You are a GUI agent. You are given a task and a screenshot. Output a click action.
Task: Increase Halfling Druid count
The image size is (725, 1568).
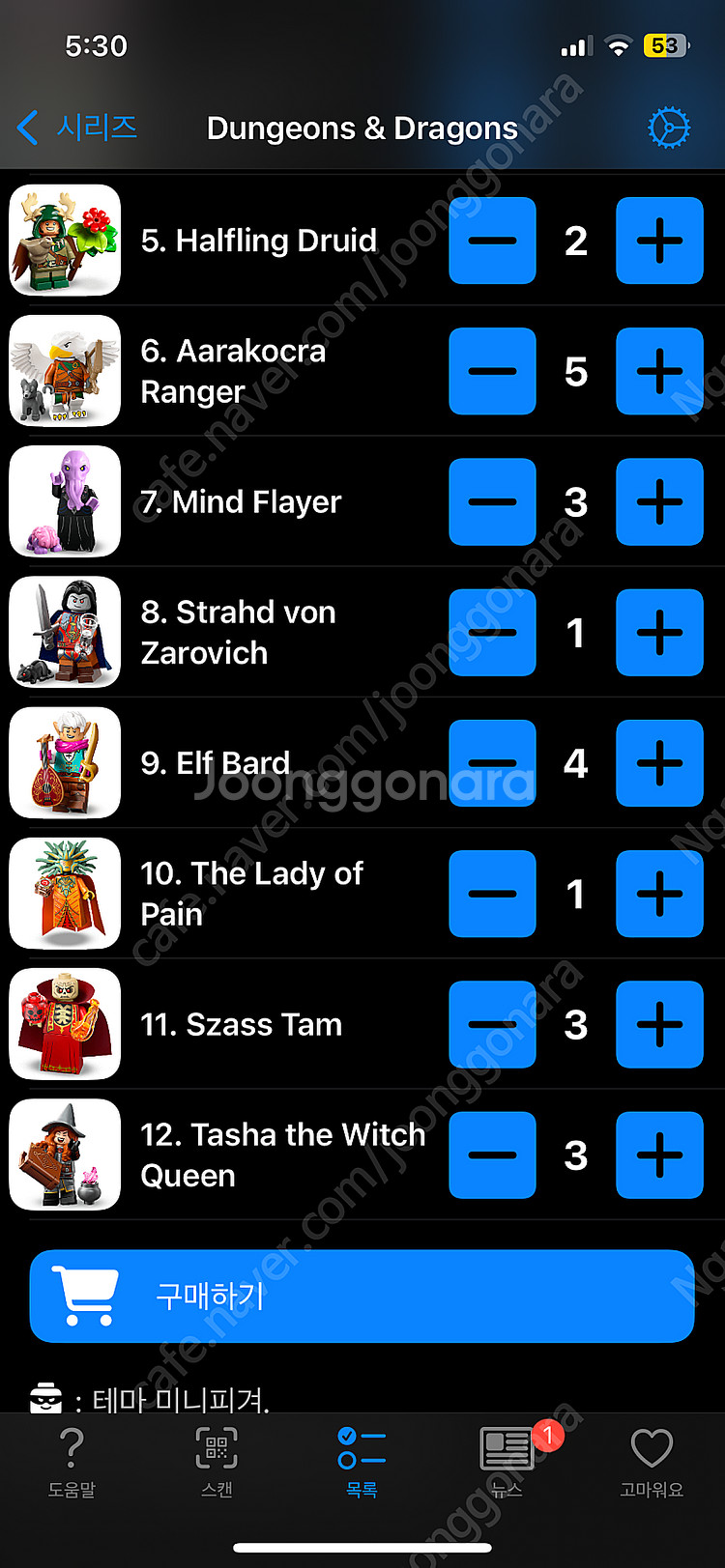pos(659,241)
